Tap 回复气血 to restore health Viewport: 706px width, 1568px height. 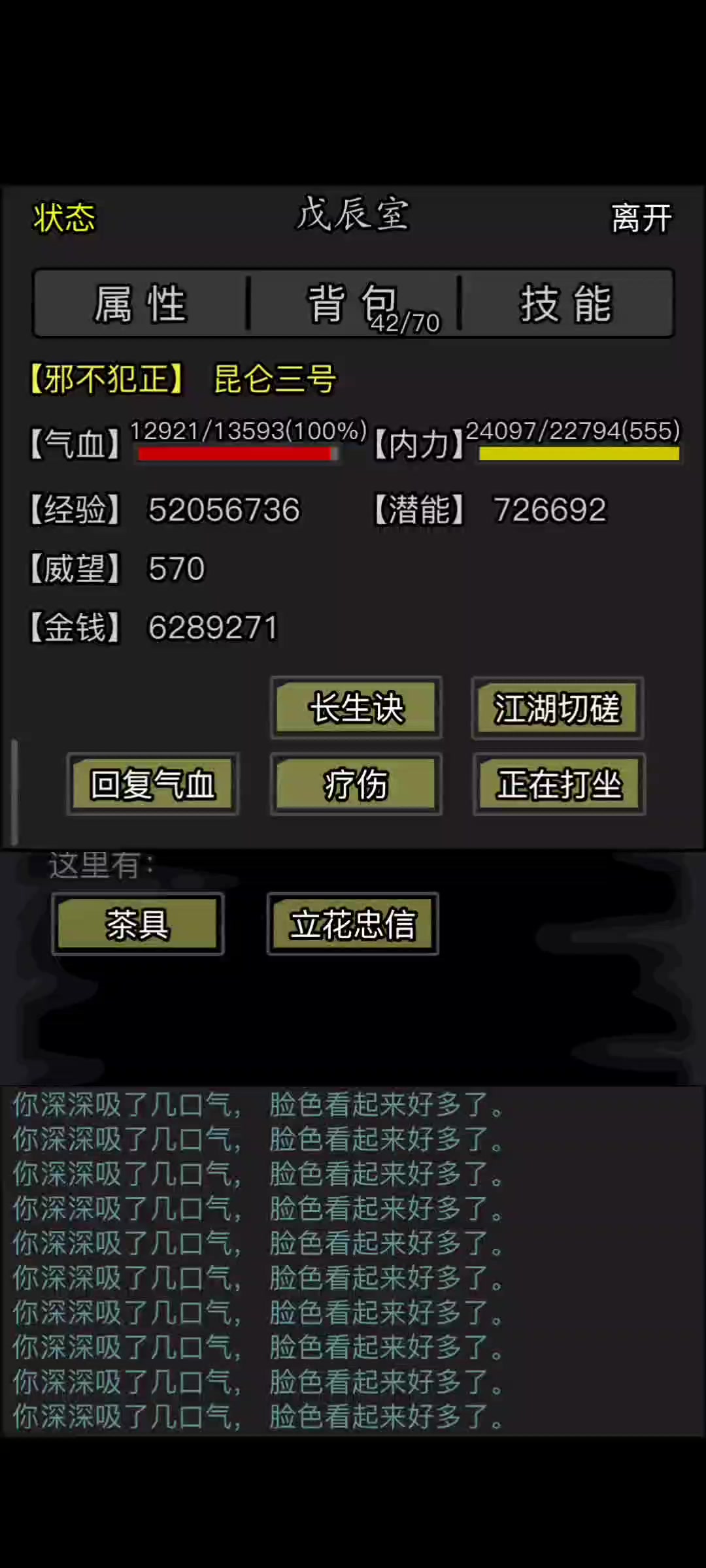[x=153, y=784]
